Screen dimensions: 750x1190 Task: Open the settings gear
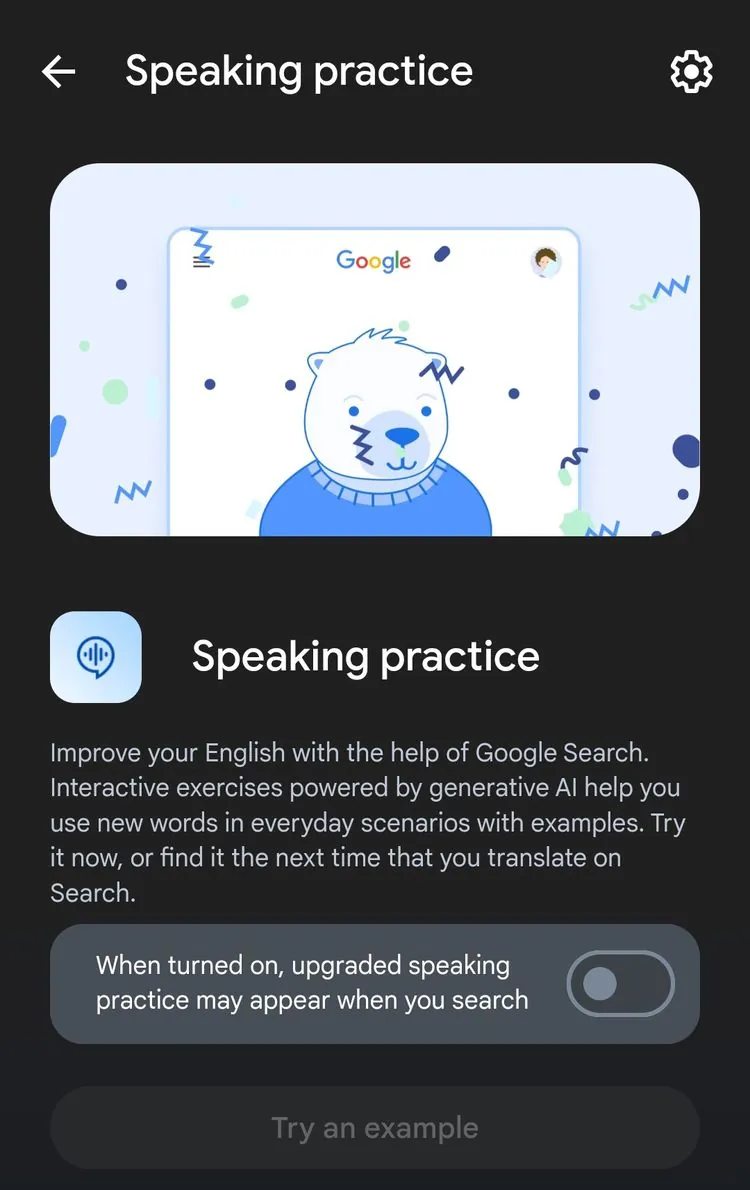tap(690, 72)
